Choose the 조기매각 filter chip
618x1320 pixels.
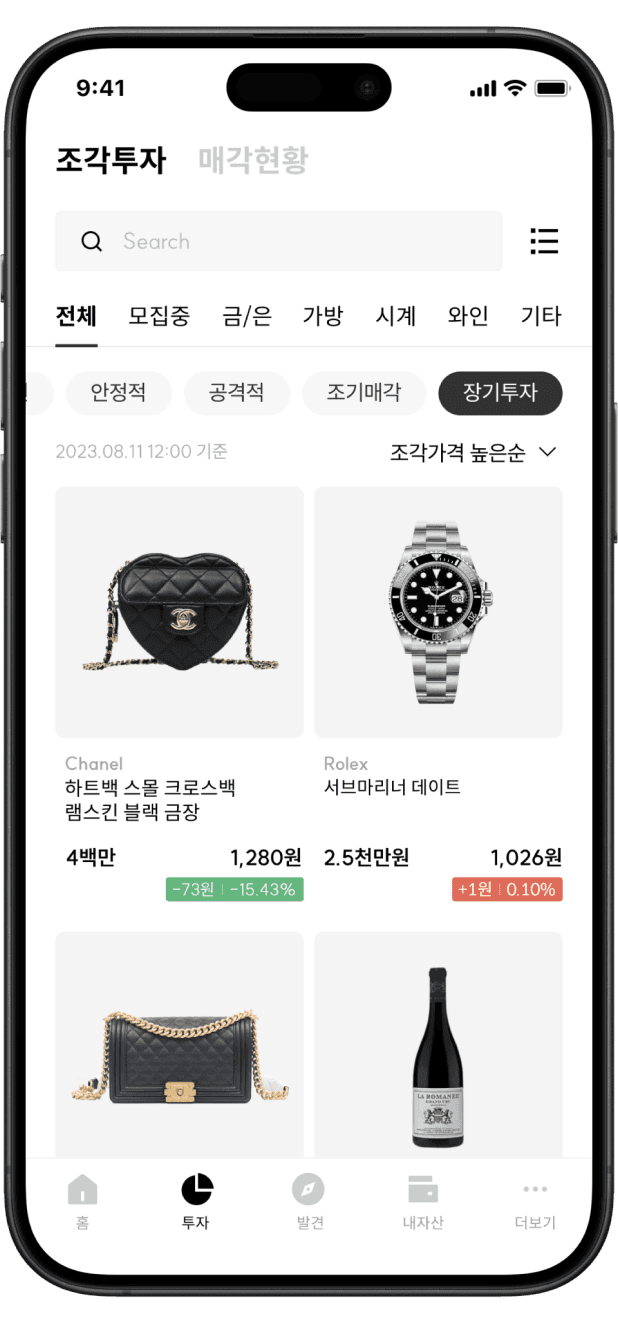click(x=364, y=393)
